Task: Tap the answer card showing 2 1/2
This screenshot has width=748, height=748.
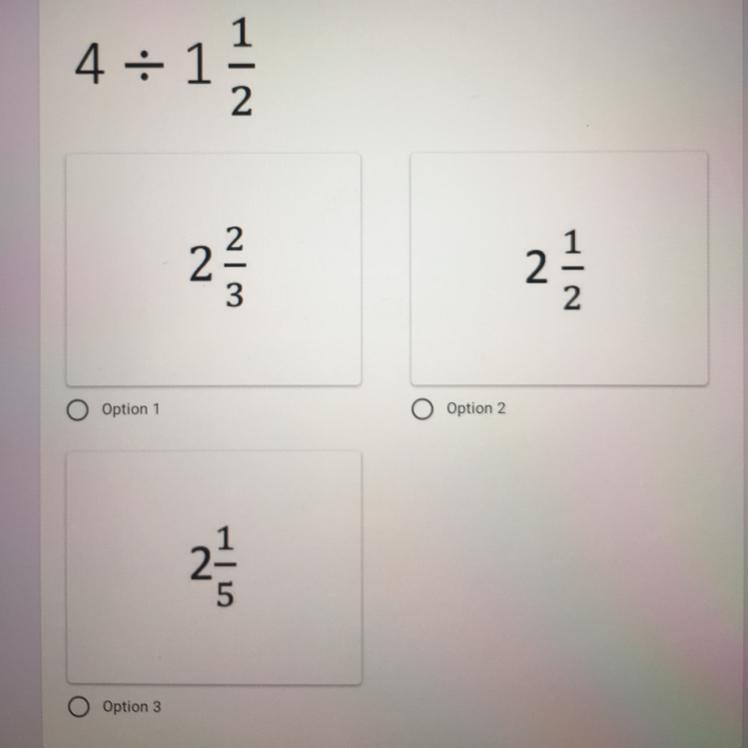Action: (559, 269)
